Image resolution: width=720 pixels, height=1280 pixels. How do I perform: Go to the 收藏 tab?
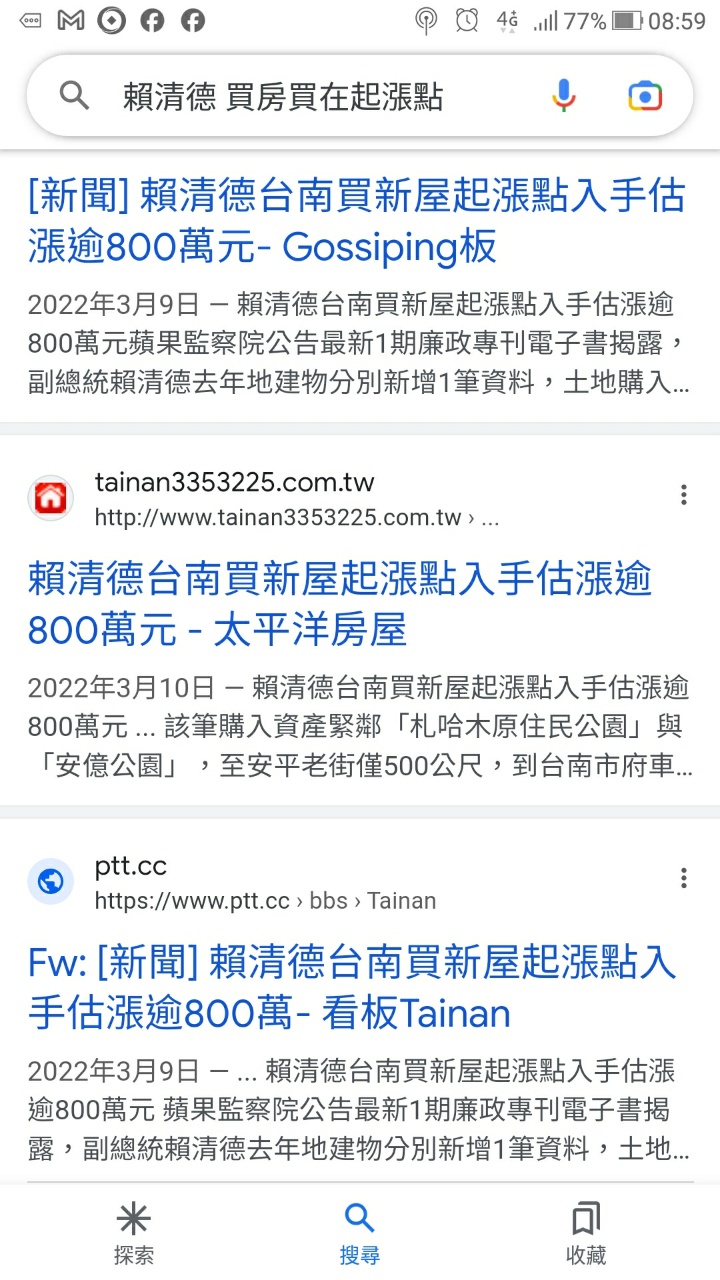[586, 1234]
